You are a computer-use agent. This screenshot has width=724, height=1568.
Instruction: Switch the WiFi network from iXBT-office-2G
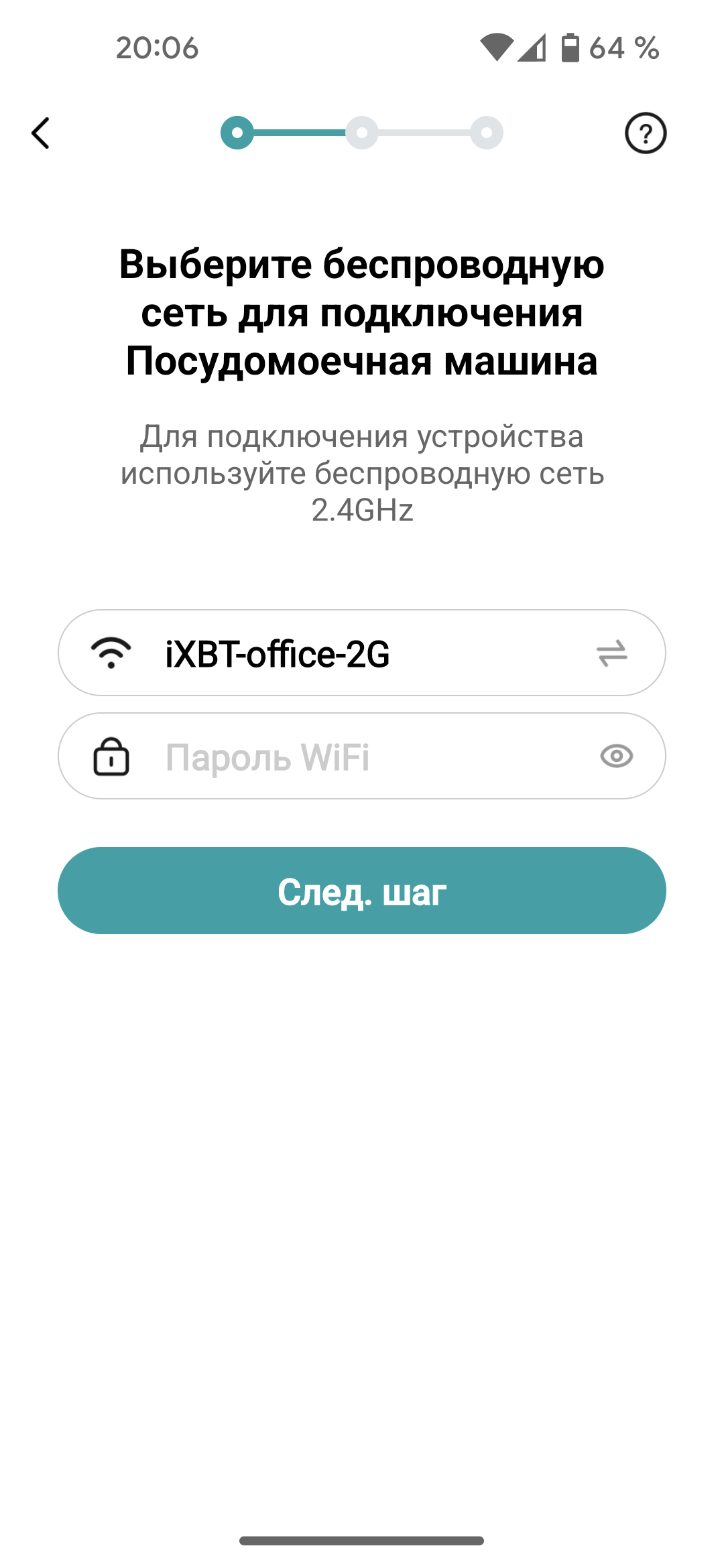pyautogui.click(x=611, y=653)
